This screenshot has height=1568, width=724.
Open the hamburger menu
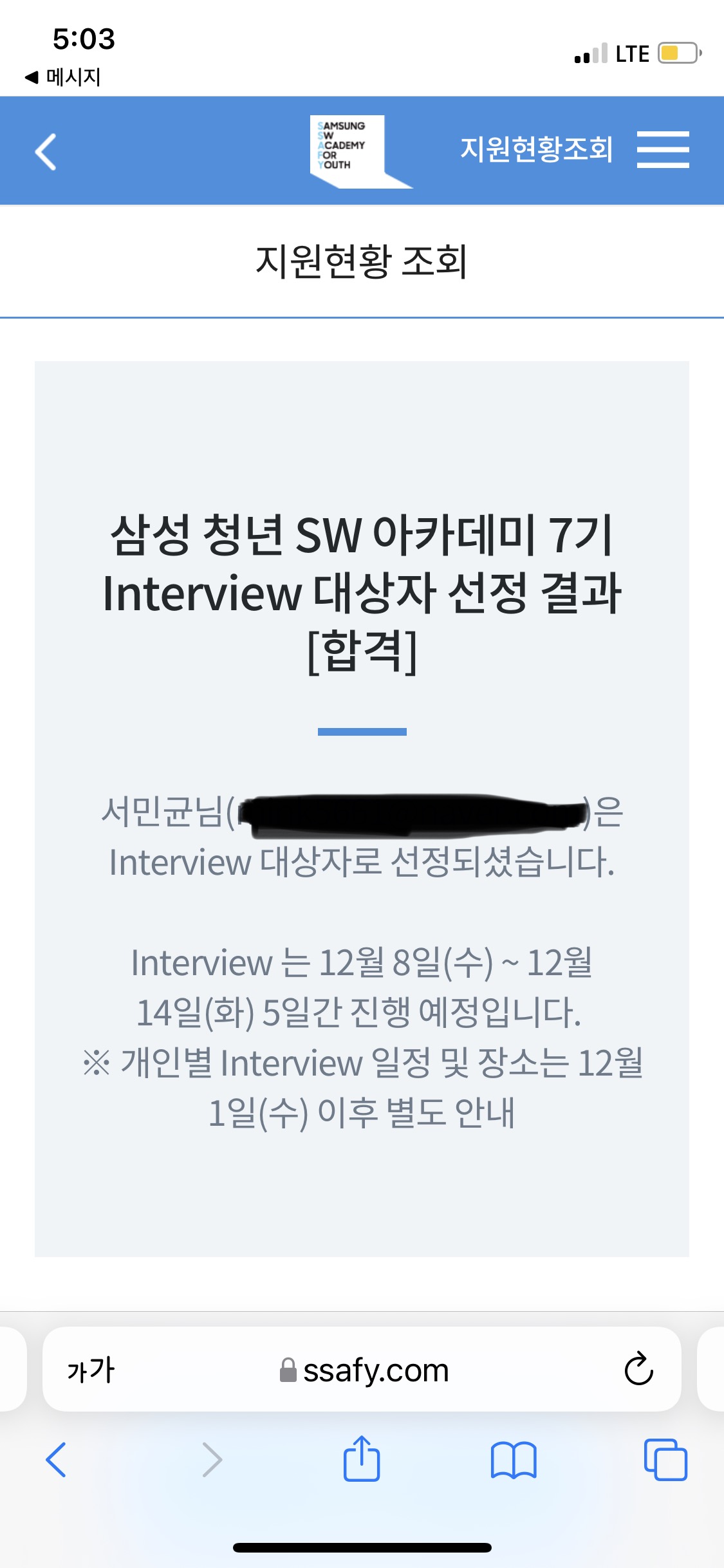pos(663,150)
